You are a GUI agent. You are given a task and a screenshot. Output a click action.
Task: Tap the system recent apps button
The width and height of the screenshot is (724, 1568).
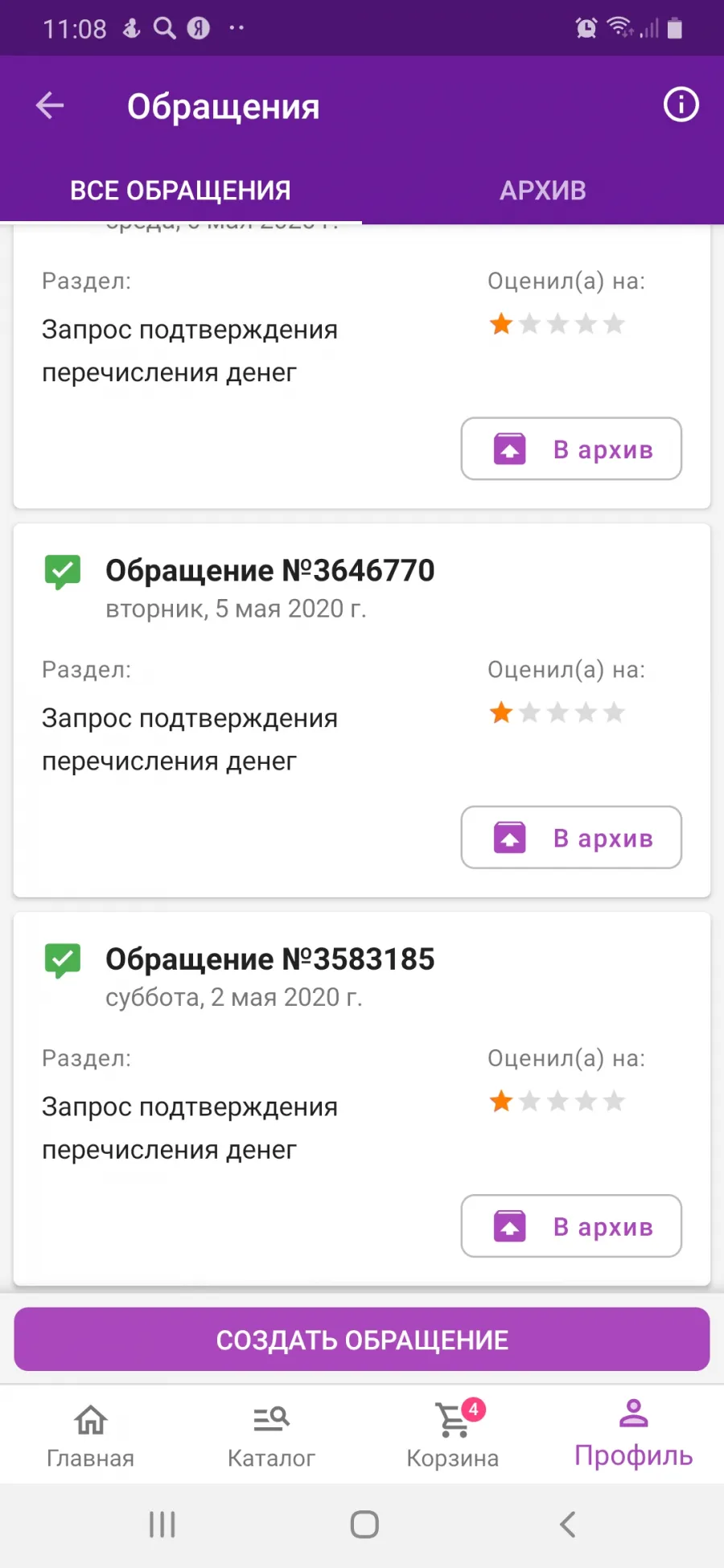click(162, 1524)
